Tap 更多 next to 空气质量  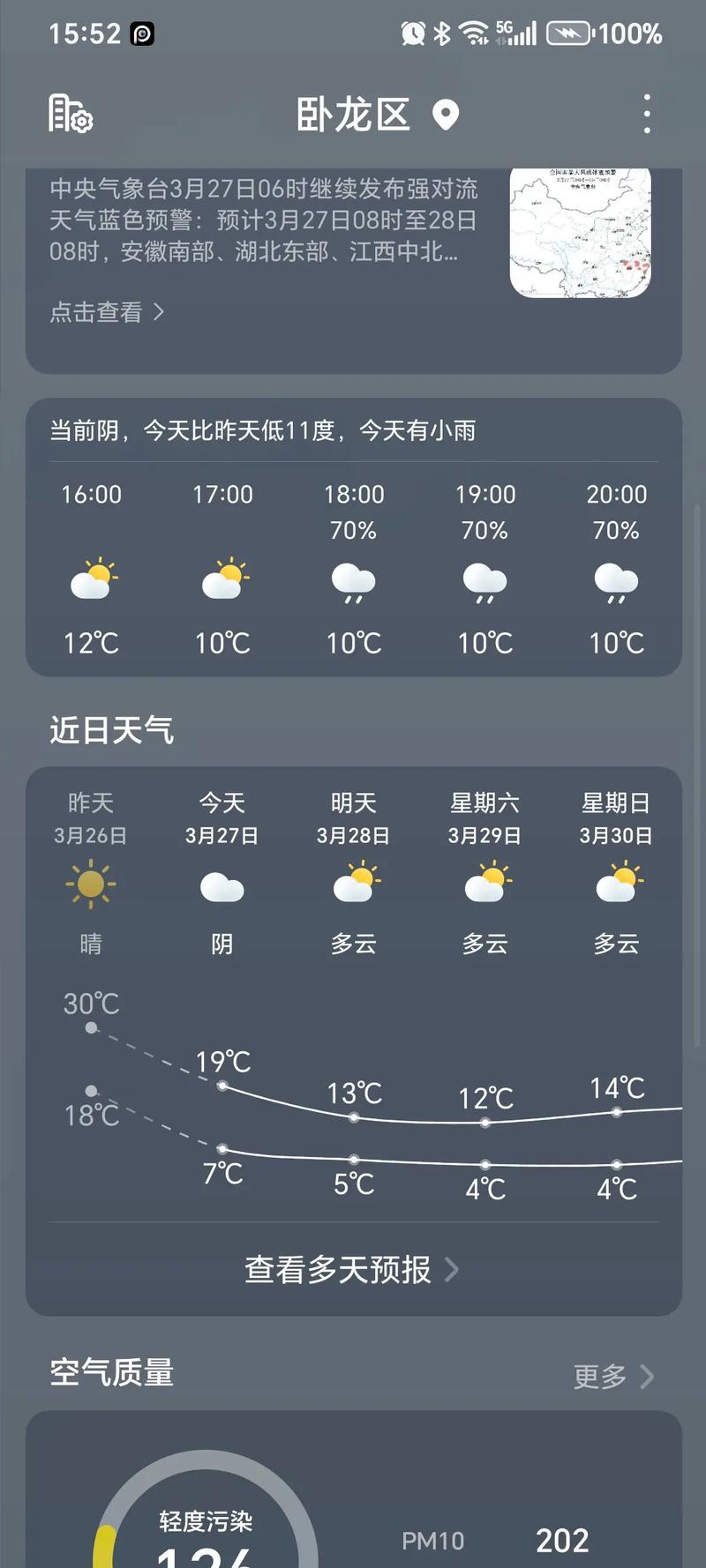pos(599,1376)
